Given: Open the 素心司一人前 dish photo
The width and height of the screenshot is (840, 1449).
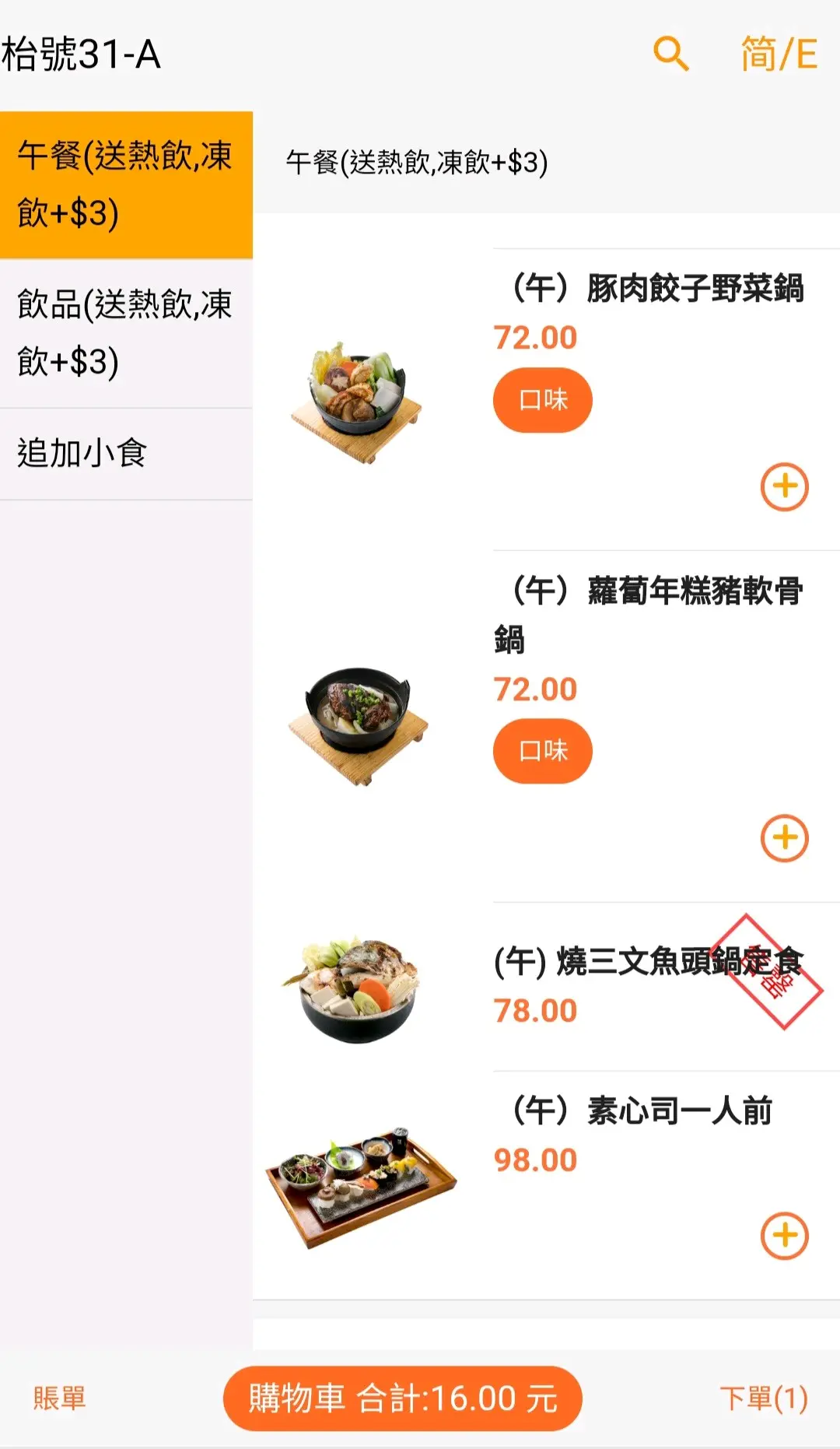Looking at the screenshot, I should (360, 1187).
